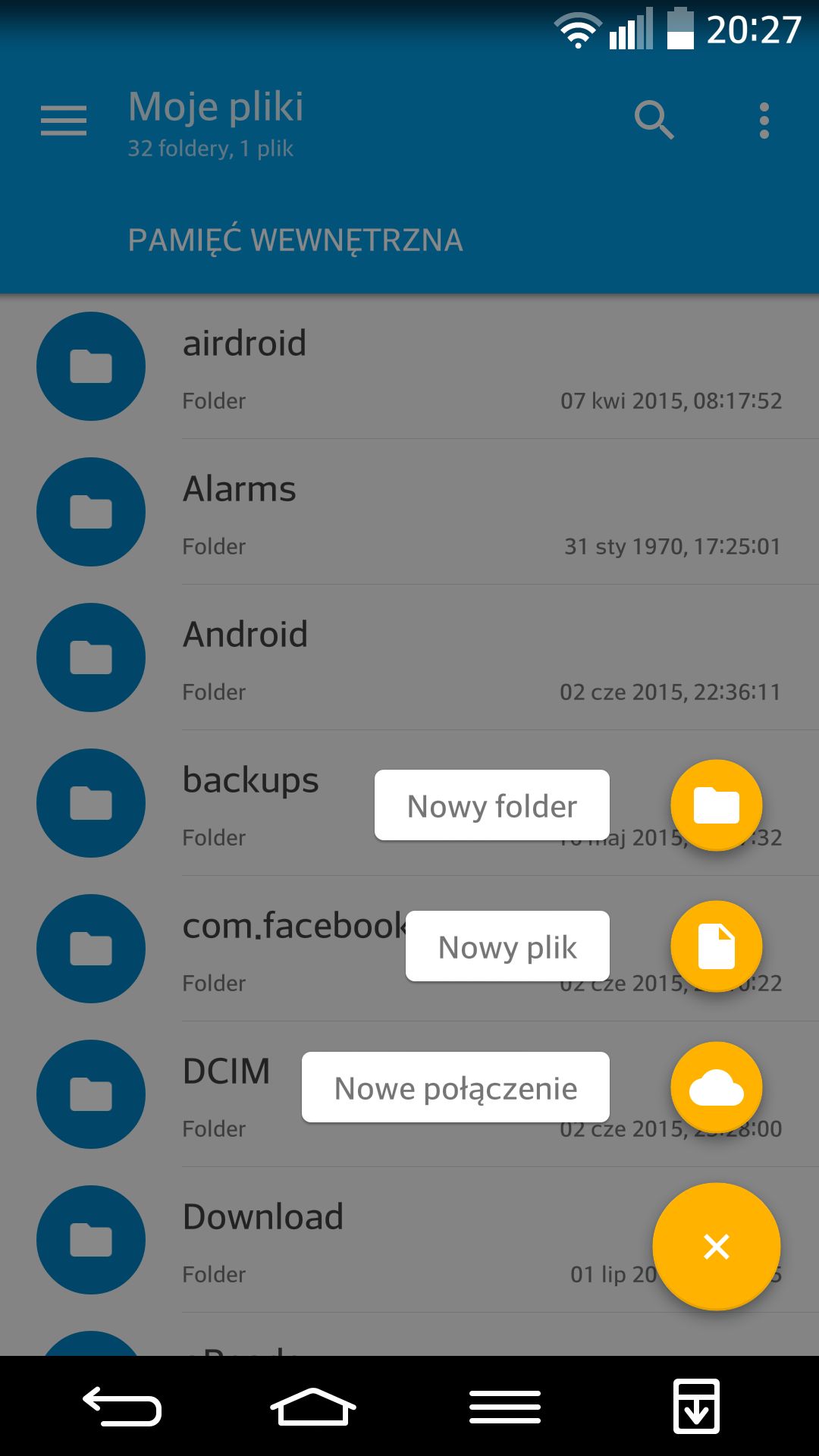Open the hamburger drawer menu
The height and width of the screenshot is (1456, 819).
pyautogui.click(x=64, y=121)
